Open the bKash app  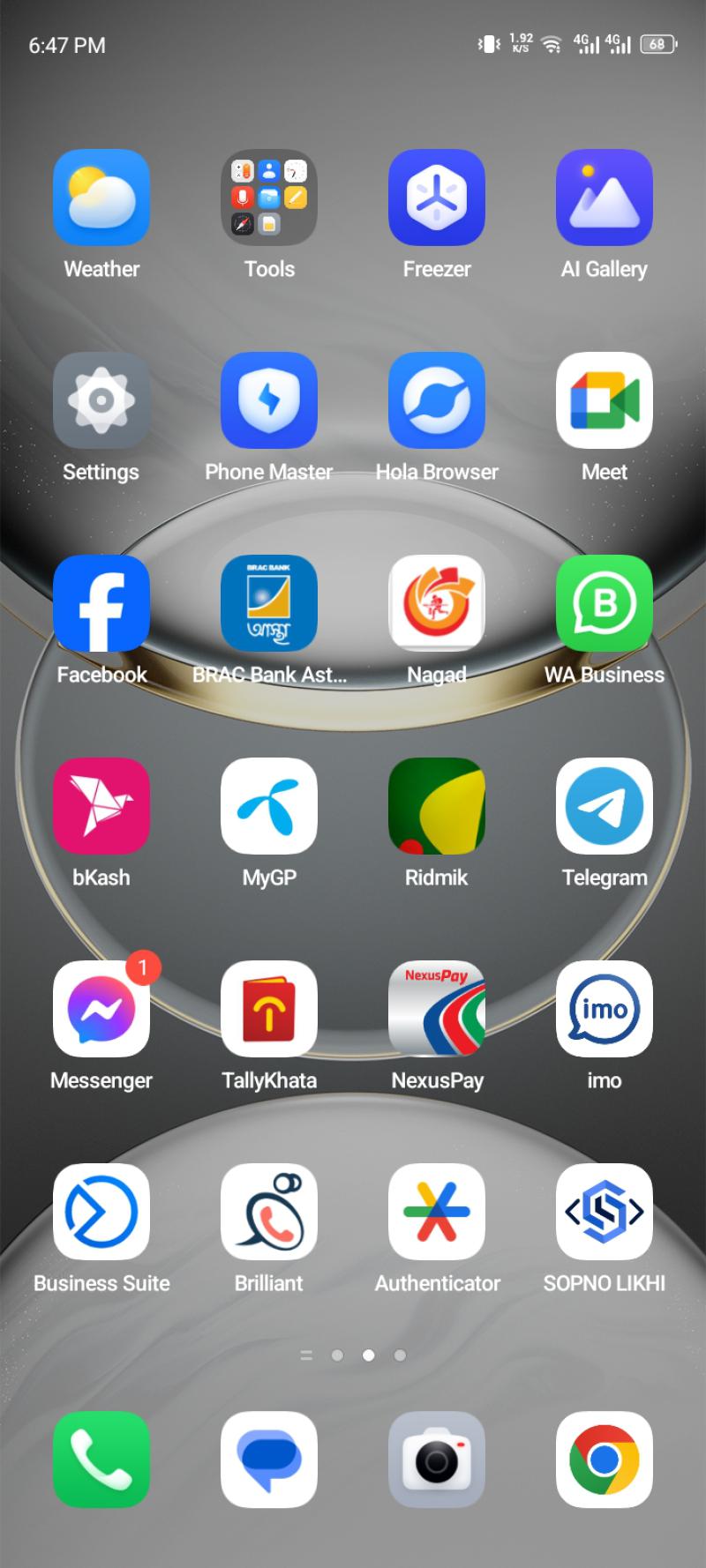tap(101, 806)
